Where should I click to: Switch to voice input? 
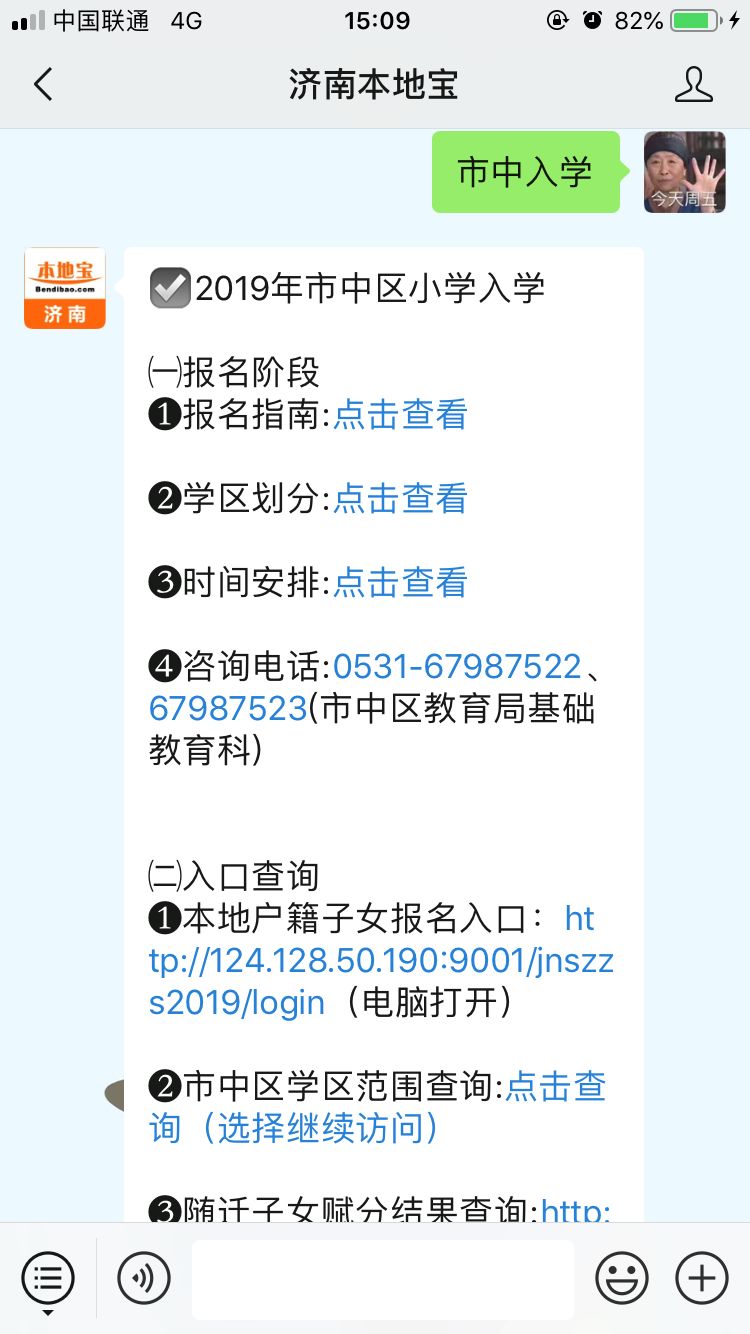(144, 1277)
